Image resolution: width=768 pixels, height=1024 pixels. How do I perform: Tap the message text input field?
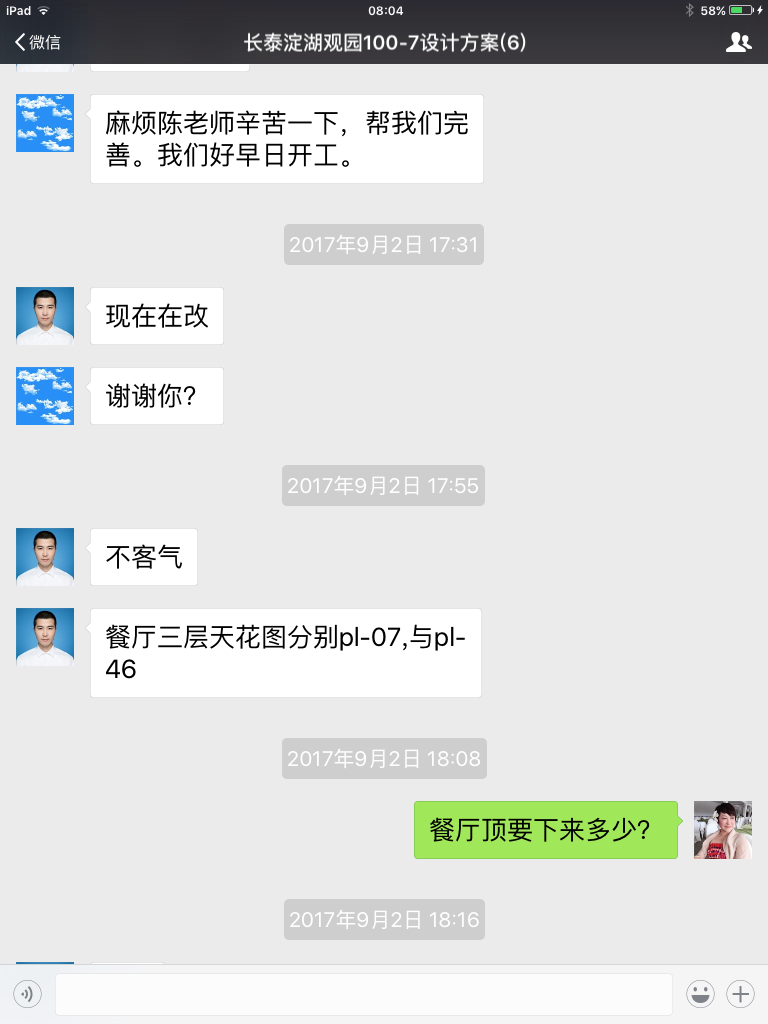363,994
